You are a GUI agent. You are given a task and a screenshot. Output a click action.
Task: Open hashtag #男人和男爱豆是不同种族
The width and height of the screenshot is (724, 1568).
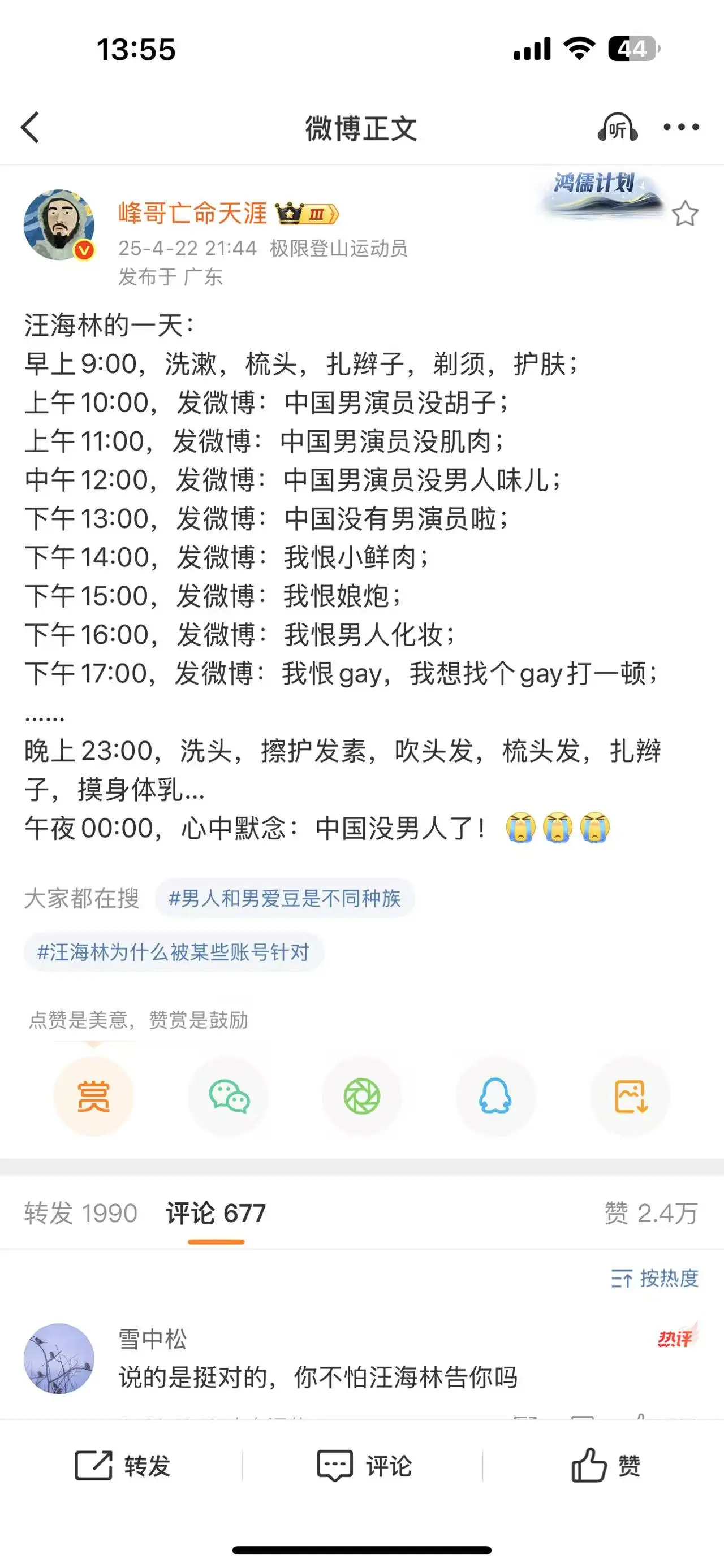coord(285,898)
